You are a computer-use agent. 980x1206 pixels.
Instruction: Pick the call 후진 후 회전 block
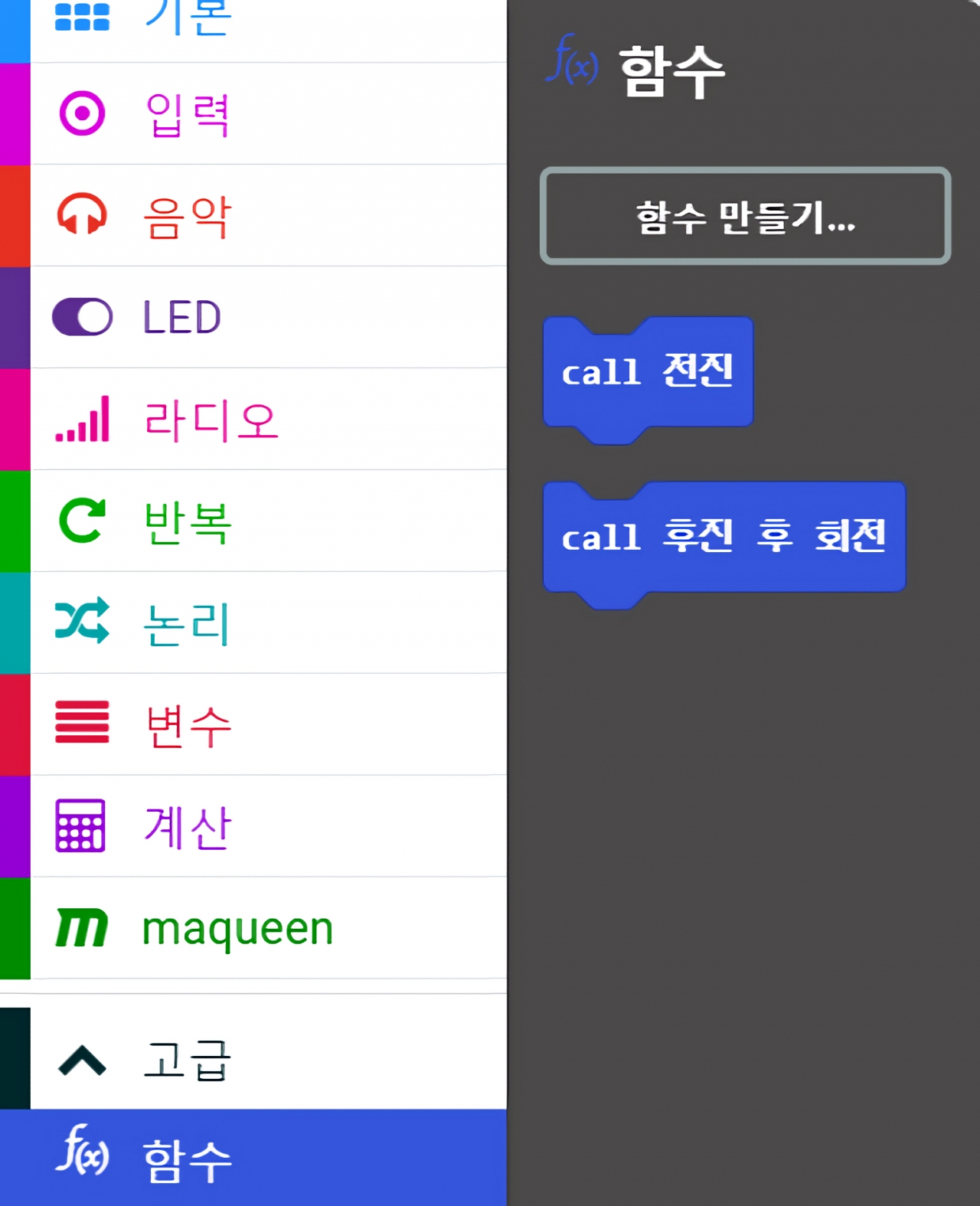pos(724,538)
